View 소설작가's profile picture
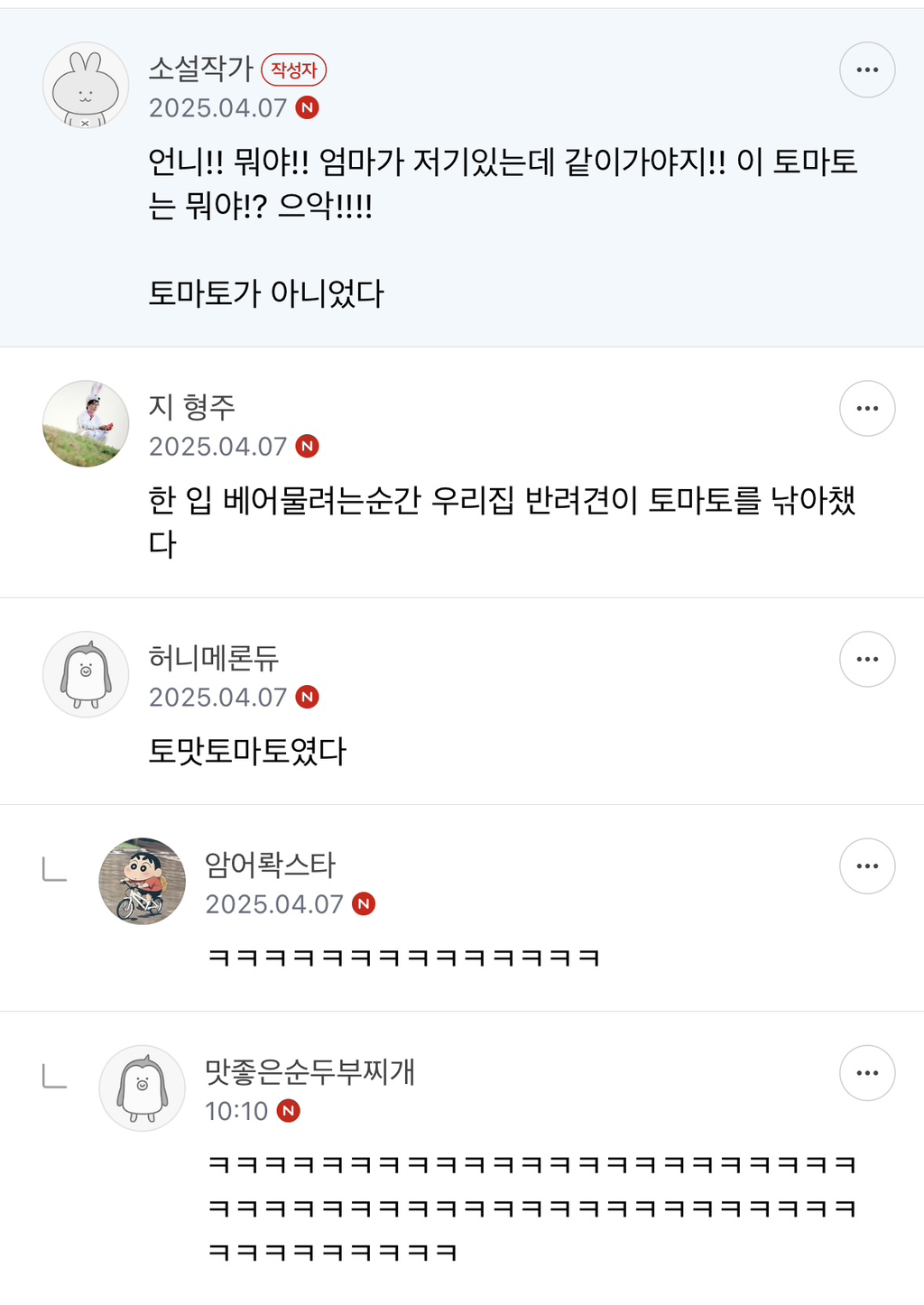 point(86,86)
